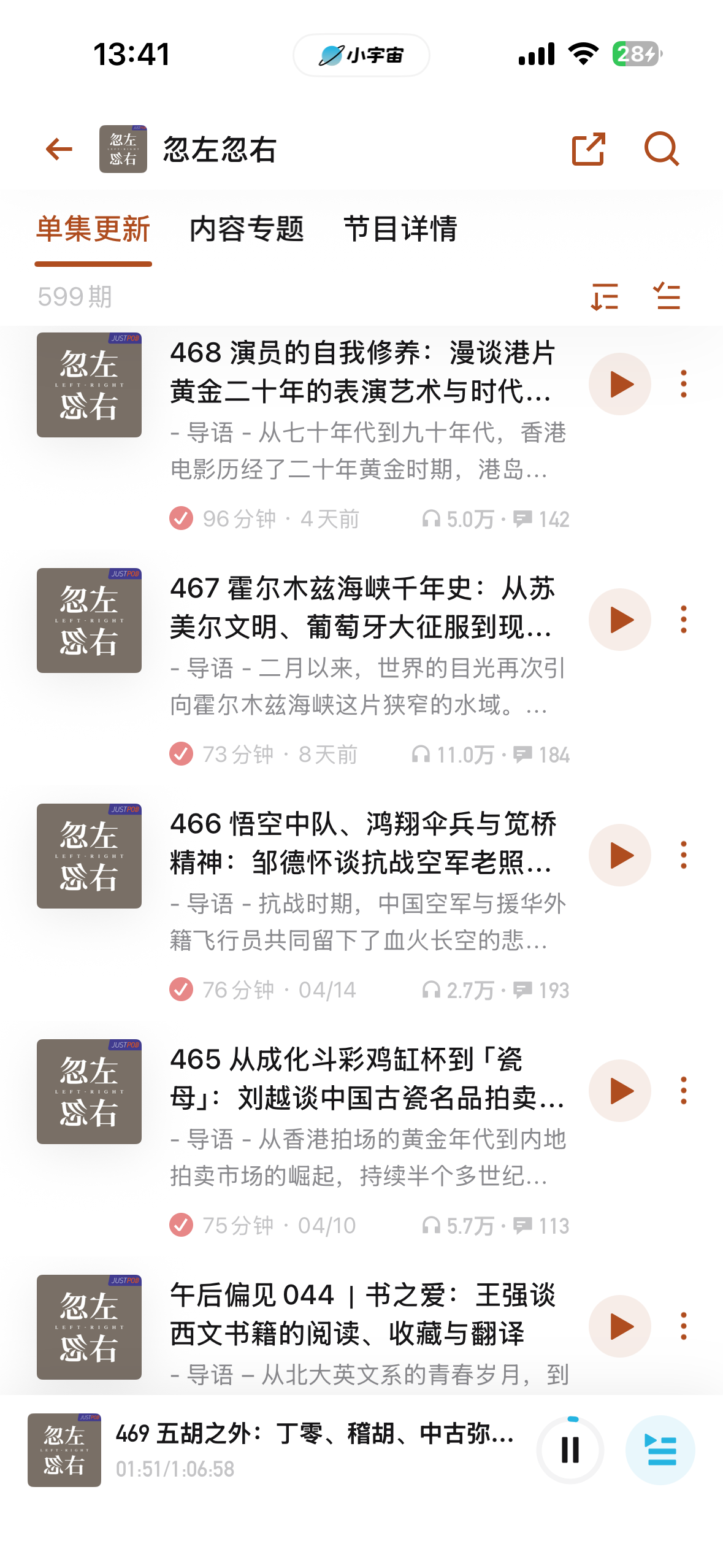723x1568 pixels.
Task: Pause the playing episode 469
Action: 570,1450
